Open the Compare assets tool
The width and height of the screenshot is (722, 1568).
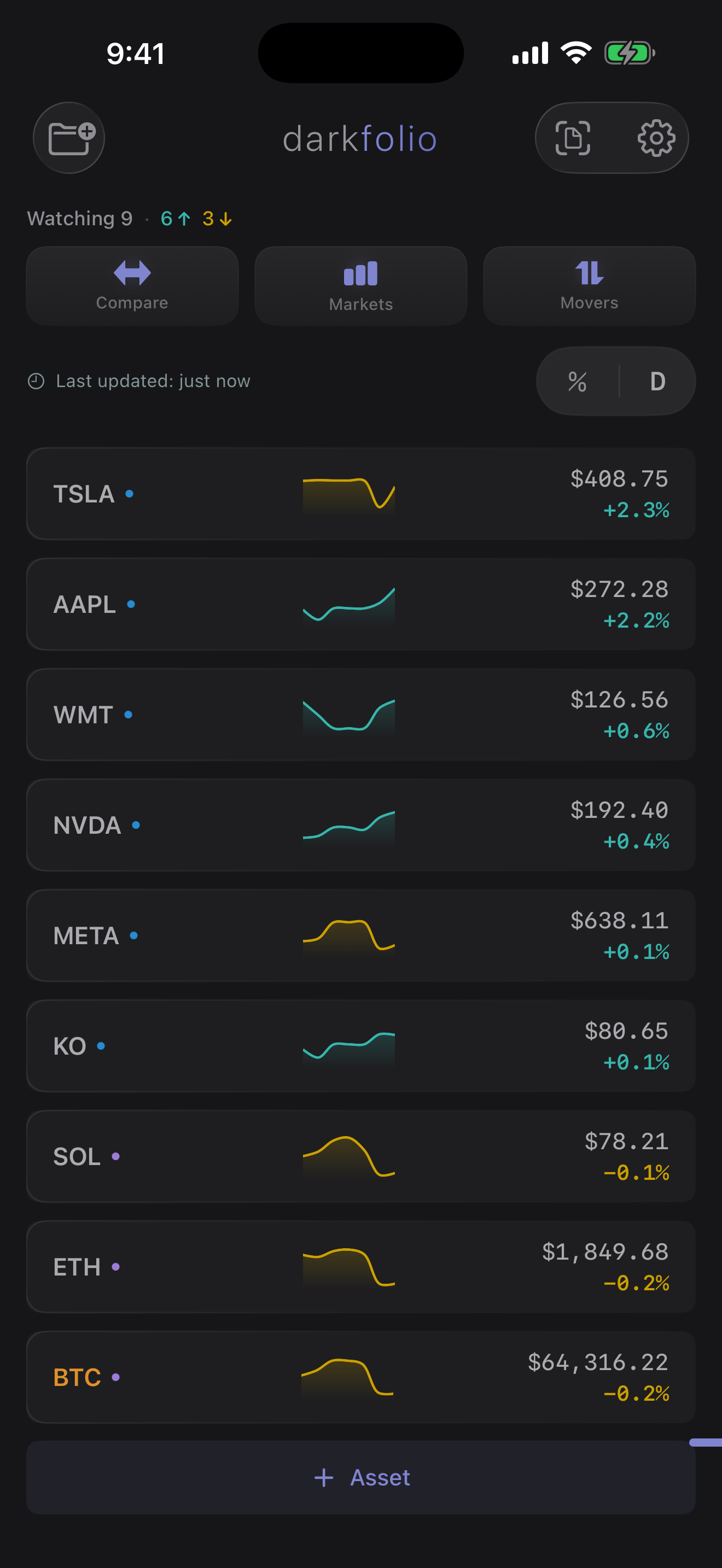132,285
